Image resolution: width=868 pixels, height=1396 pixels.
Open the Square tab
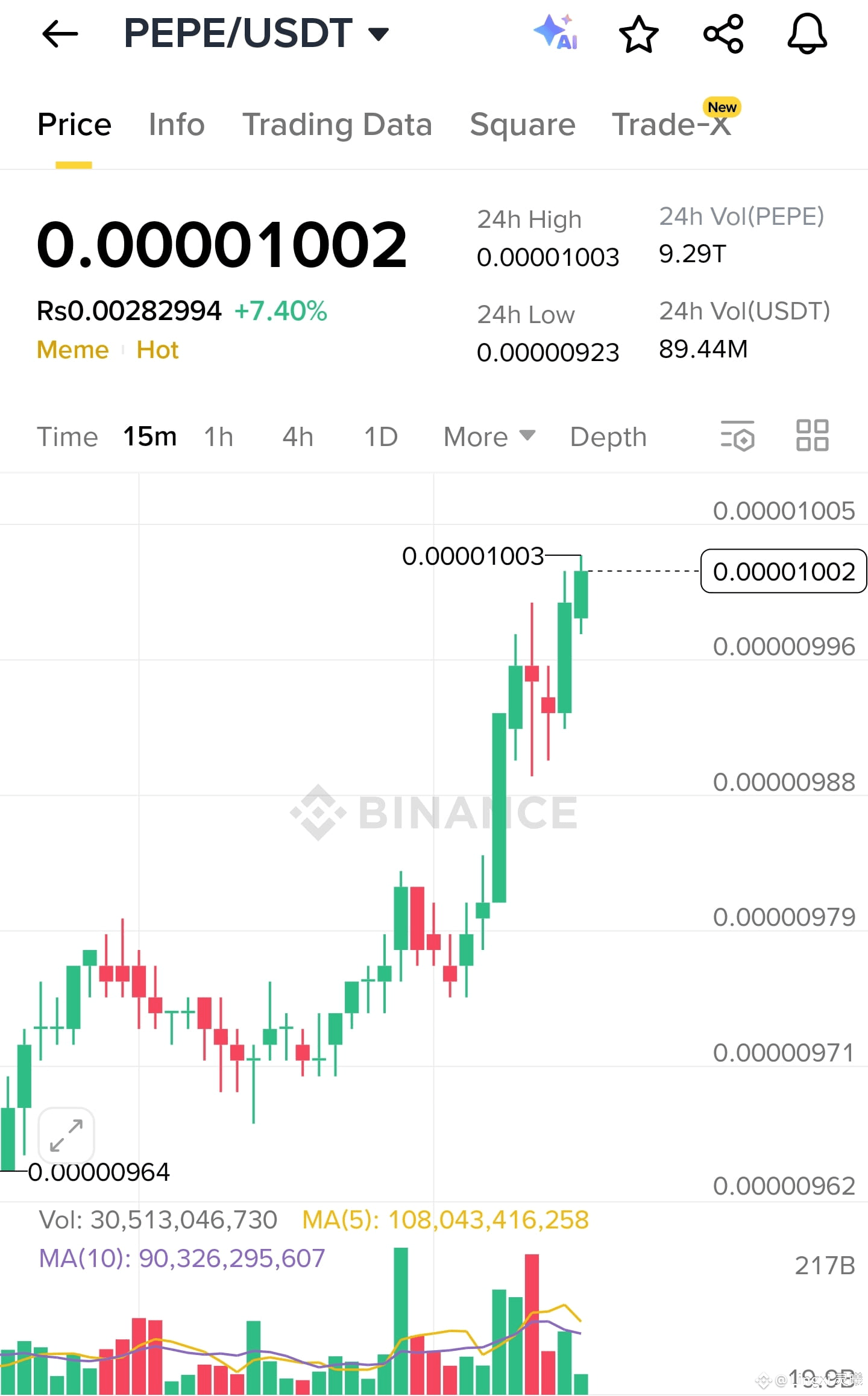522,125
